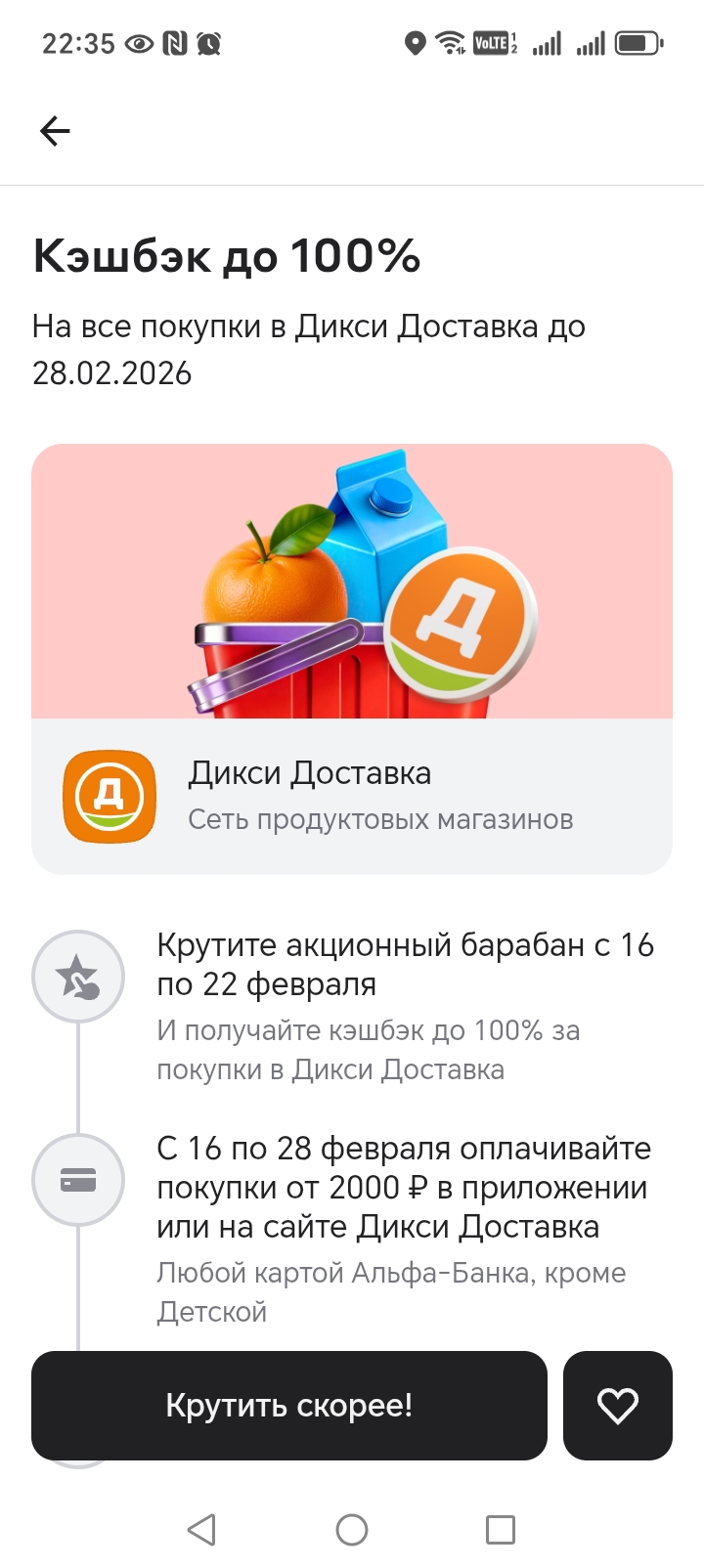Open the eye icon in the status bar

(138, 44)
